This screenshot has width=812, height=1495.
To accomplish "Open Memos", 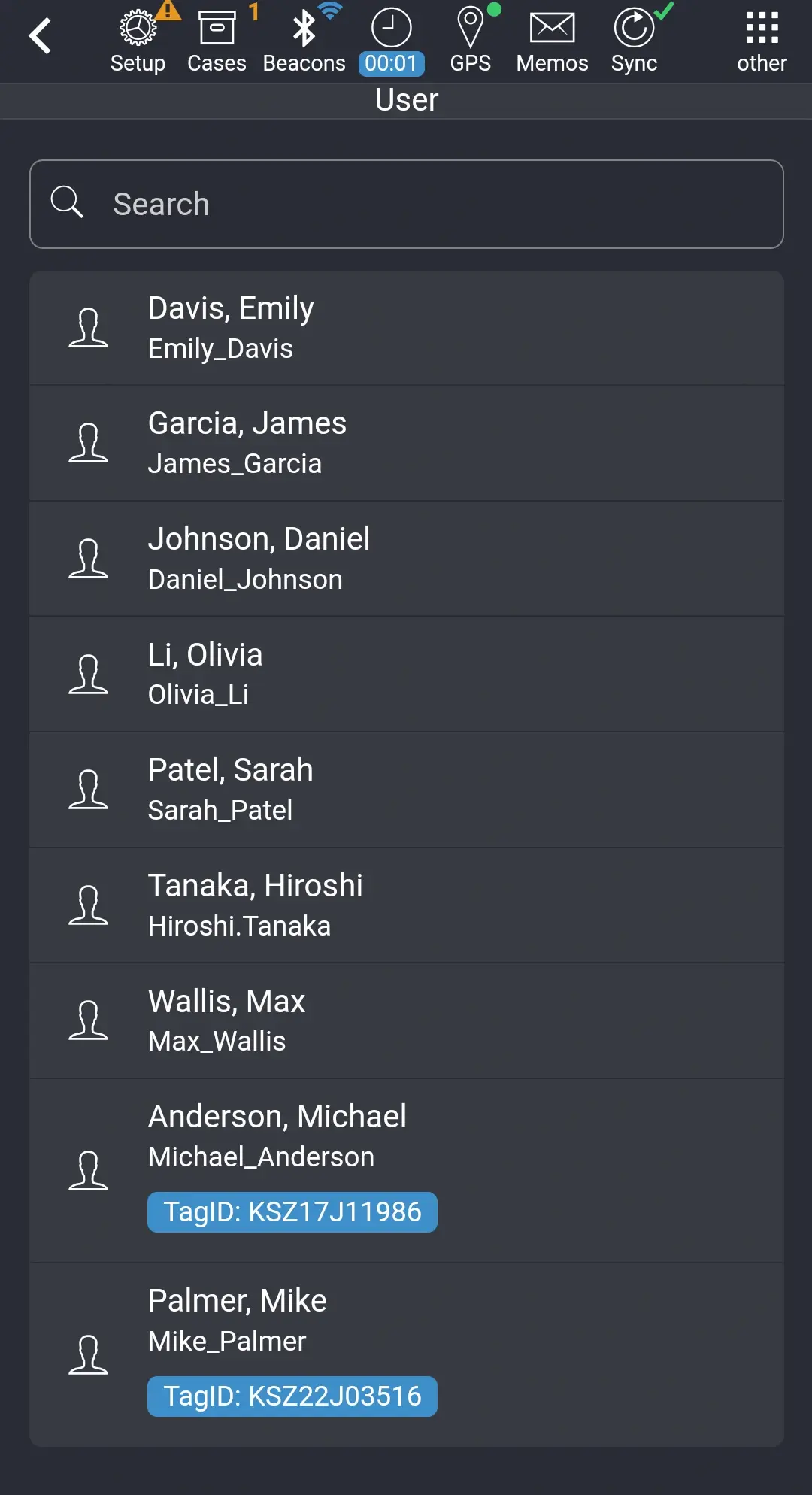I will pyautogui.click(x=552, y=41).
